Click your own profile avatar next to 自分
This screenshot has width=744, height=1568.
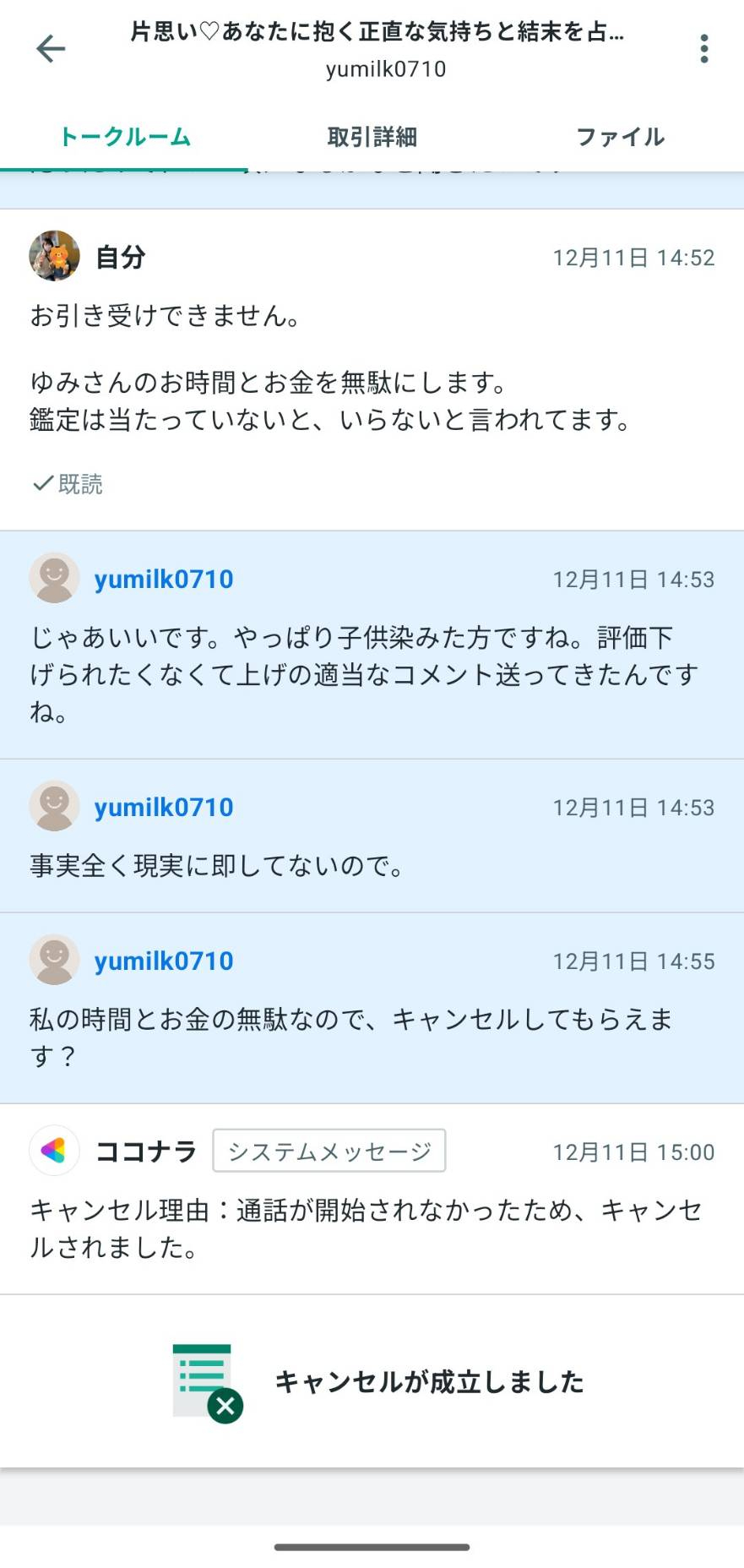54,256
